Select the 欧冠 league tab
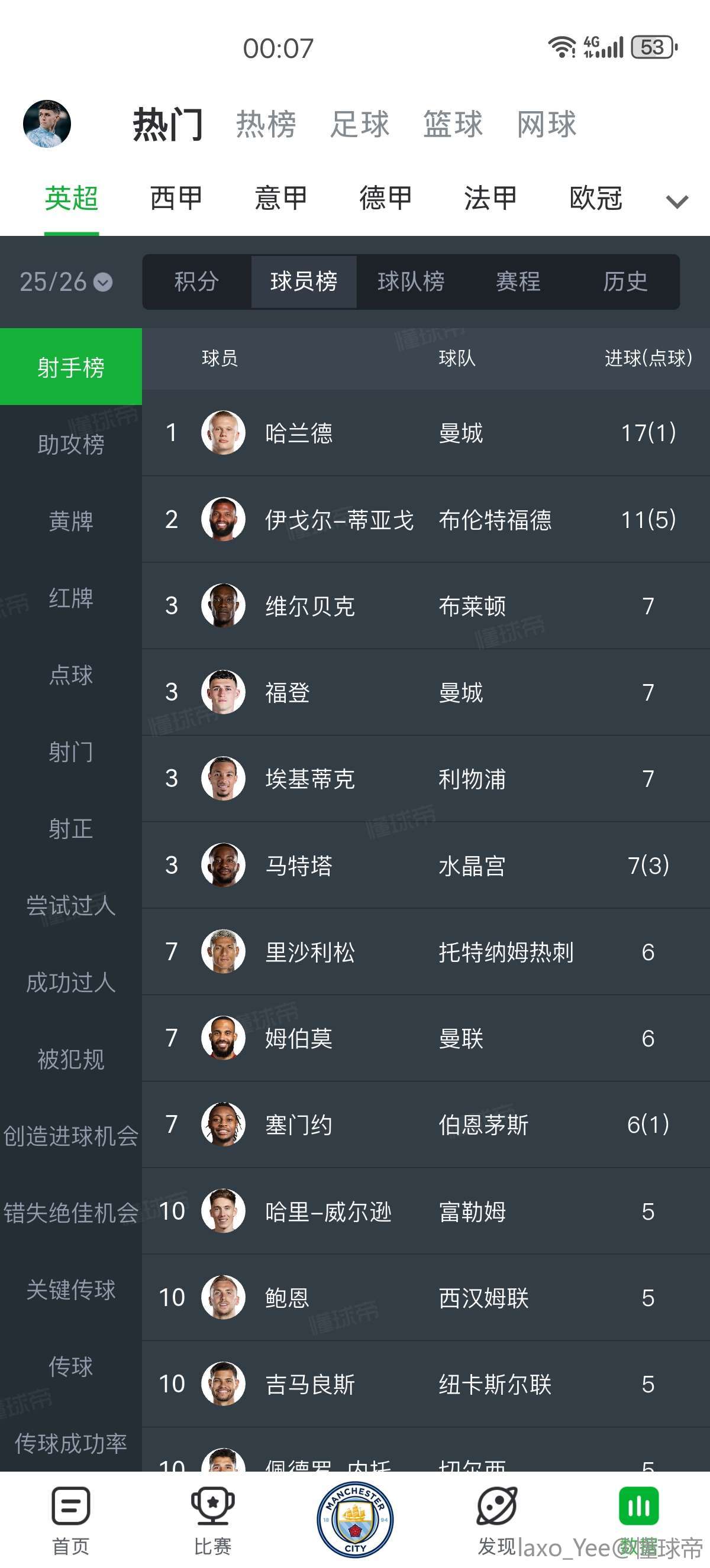This screenshot has height=1568, width=710. 596,199
